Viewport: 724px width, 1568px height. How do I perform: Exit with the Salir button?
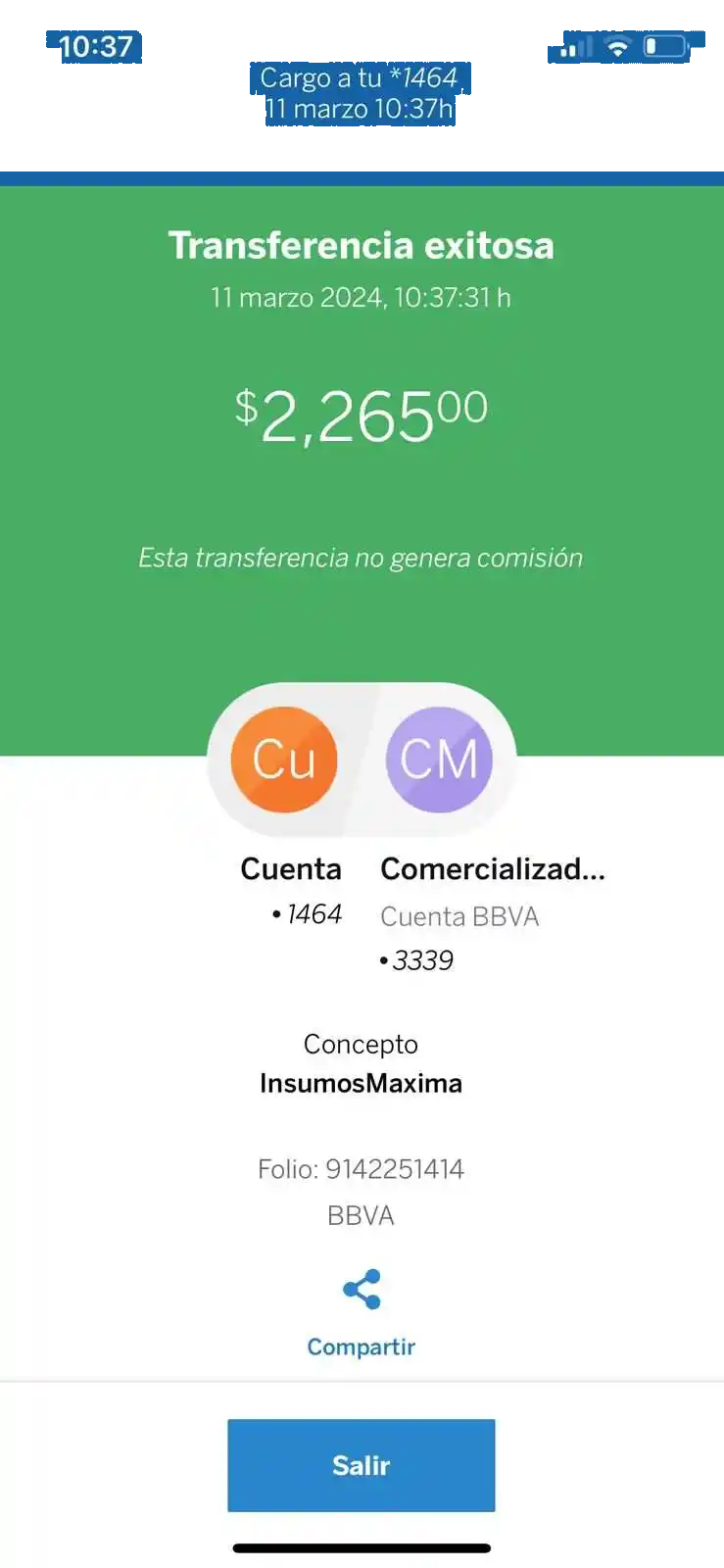pos(361,1464)
